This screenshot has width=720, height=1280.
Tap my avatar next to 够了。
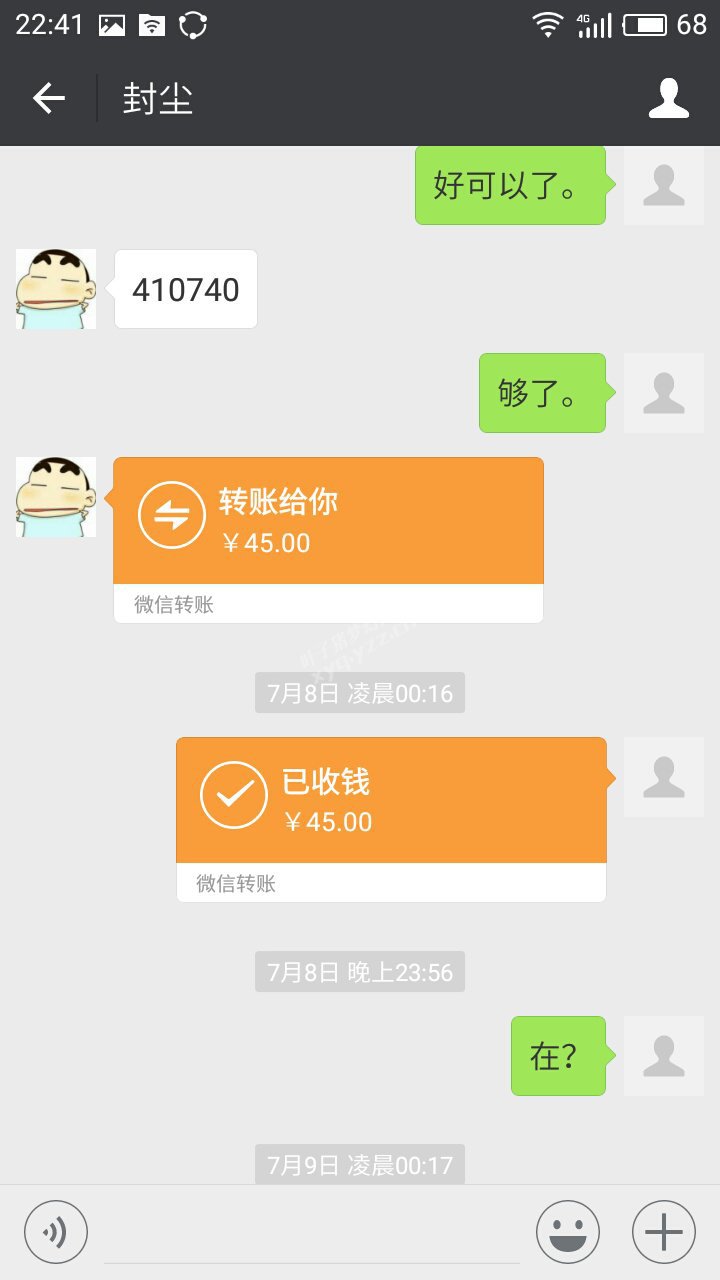(x=663, y=393)
